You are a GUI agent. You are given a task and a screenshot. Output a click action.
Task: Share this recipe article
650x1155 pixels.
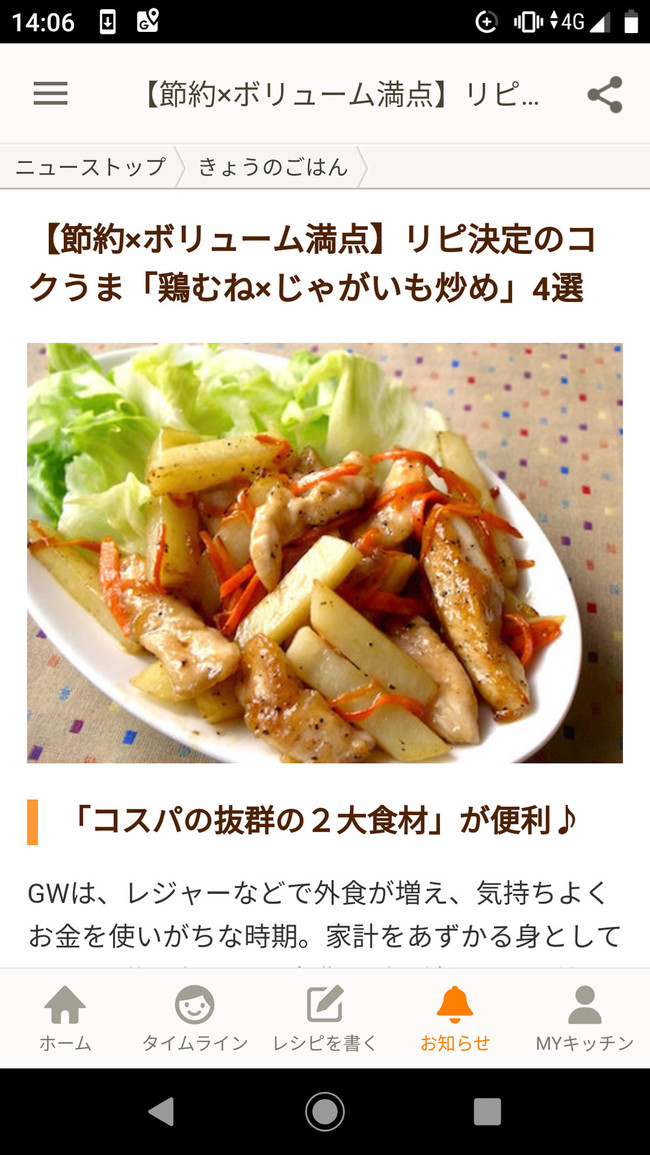(x=605, y=94)
